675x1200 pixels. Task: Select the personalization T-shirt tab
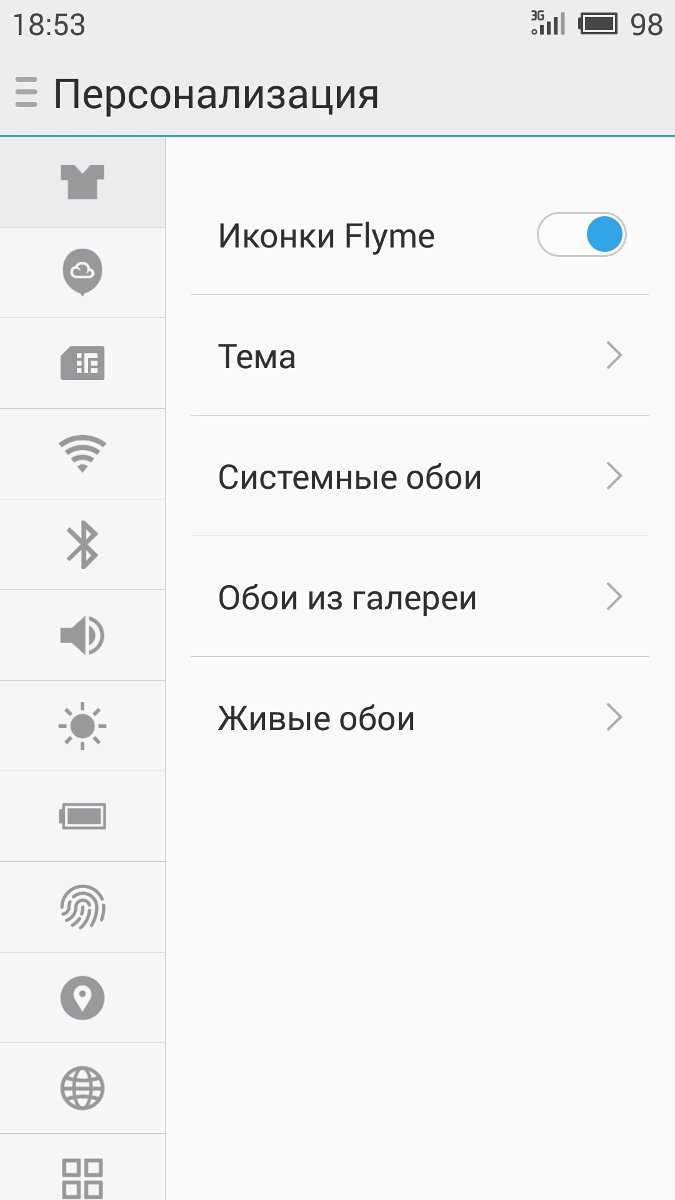click(82, 182)
